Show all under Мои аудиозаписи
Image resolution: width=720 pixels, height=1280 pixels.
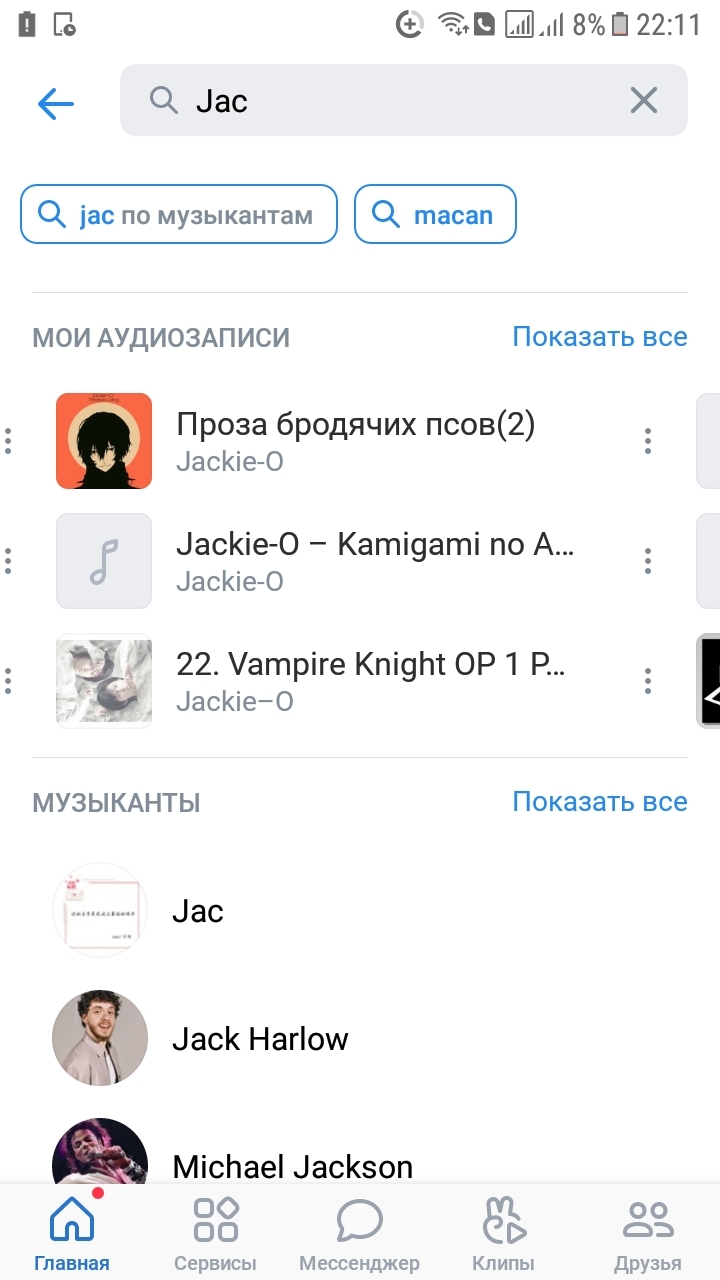(599, 337)
